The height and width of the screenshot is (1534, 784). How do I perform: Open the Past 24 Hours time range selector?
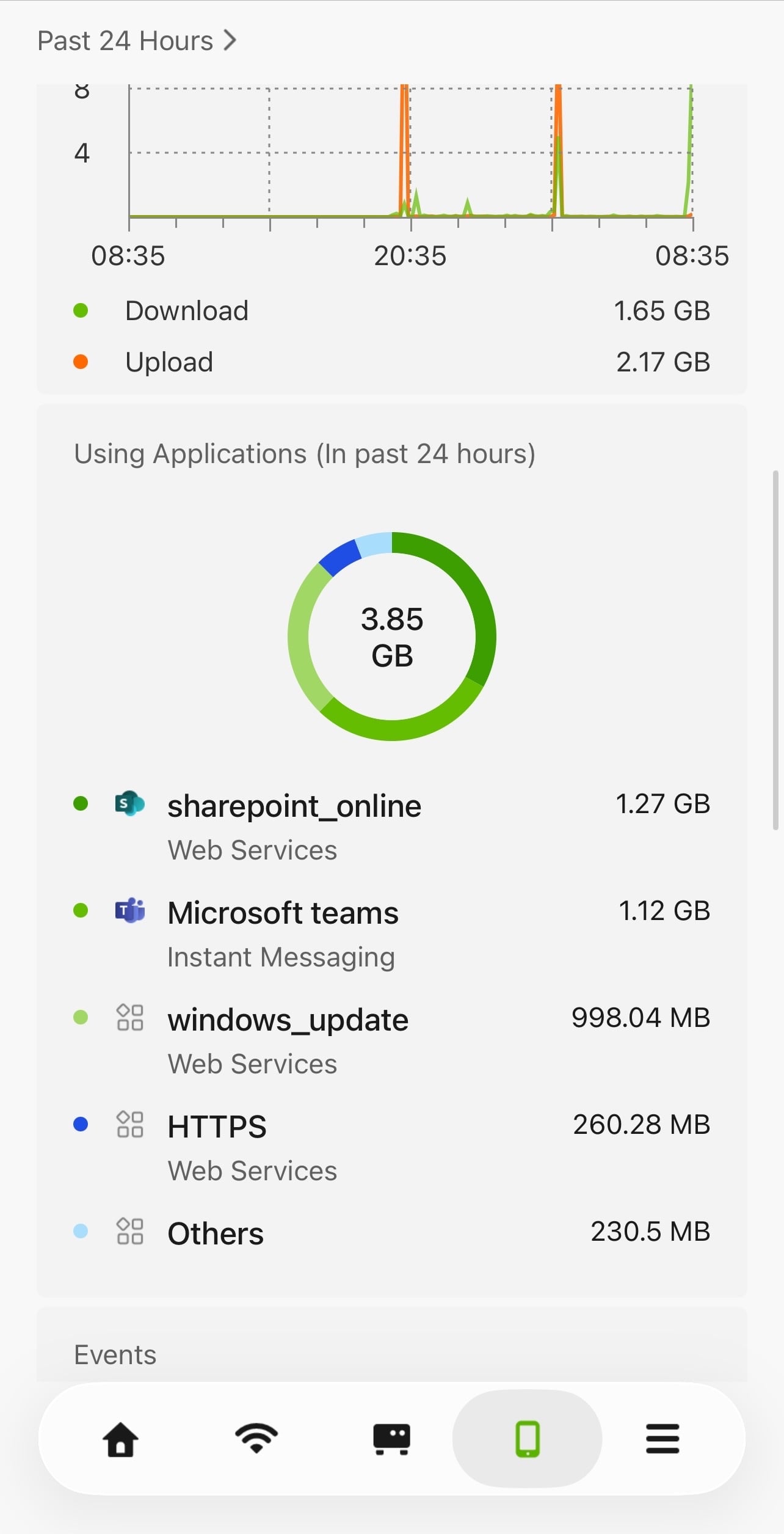137,41
